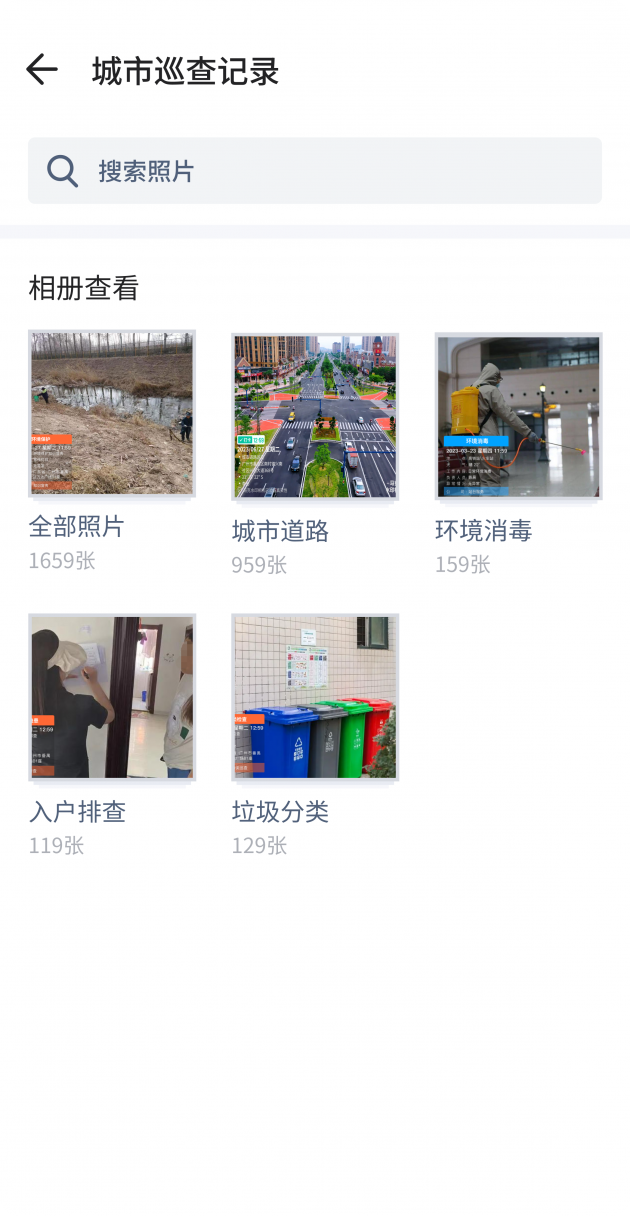Tap the 搜索照片 search field
The height and width of the screenshot is (1216, 630).
pyautogui.click(x=315, y=171)
